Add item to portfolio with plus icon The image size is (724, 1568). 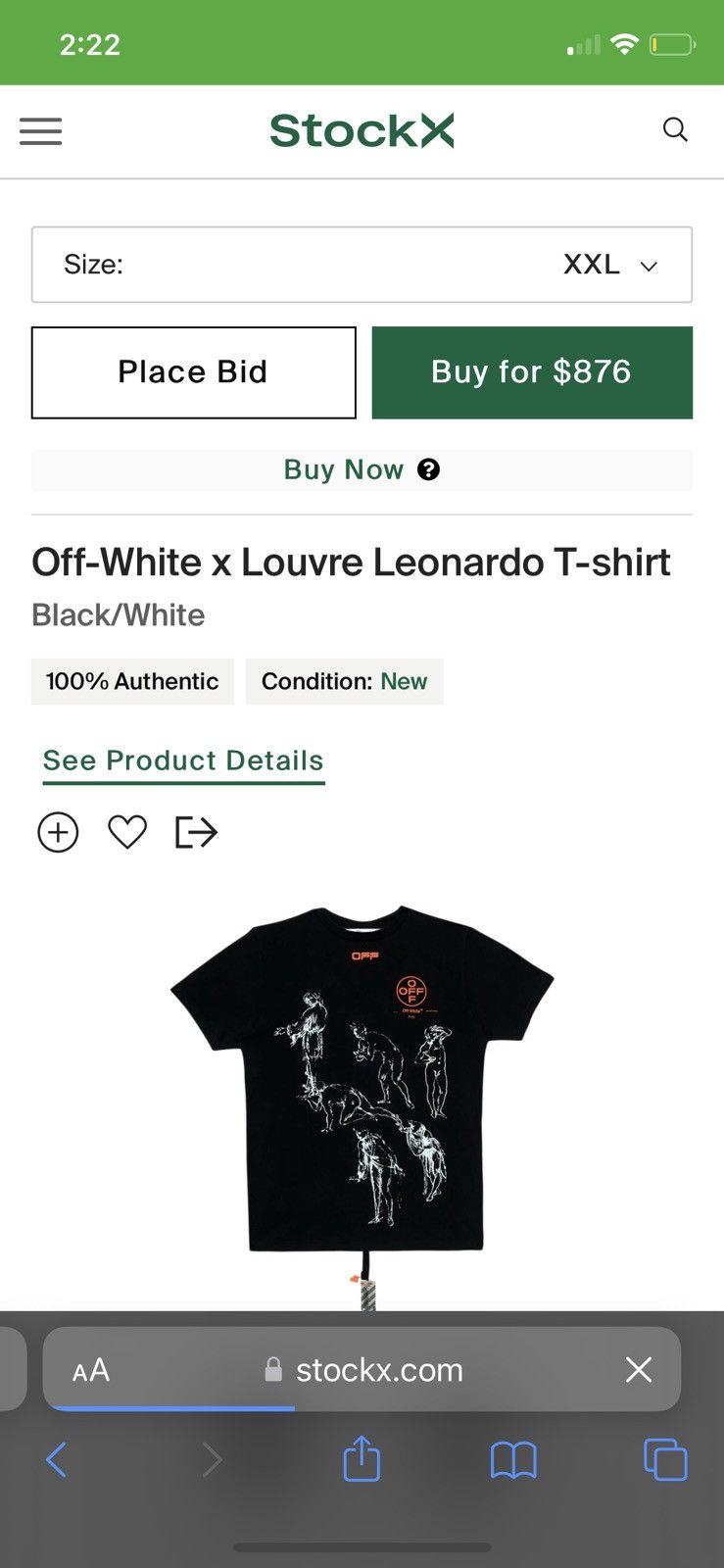58,833
